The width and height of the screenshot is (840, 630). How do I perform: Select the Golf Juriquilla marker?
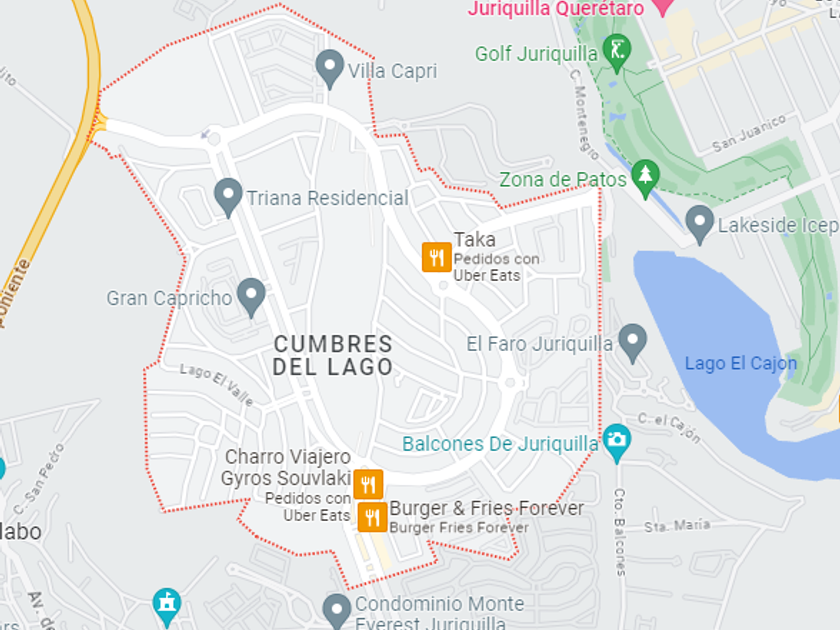[x=617, y=52]
